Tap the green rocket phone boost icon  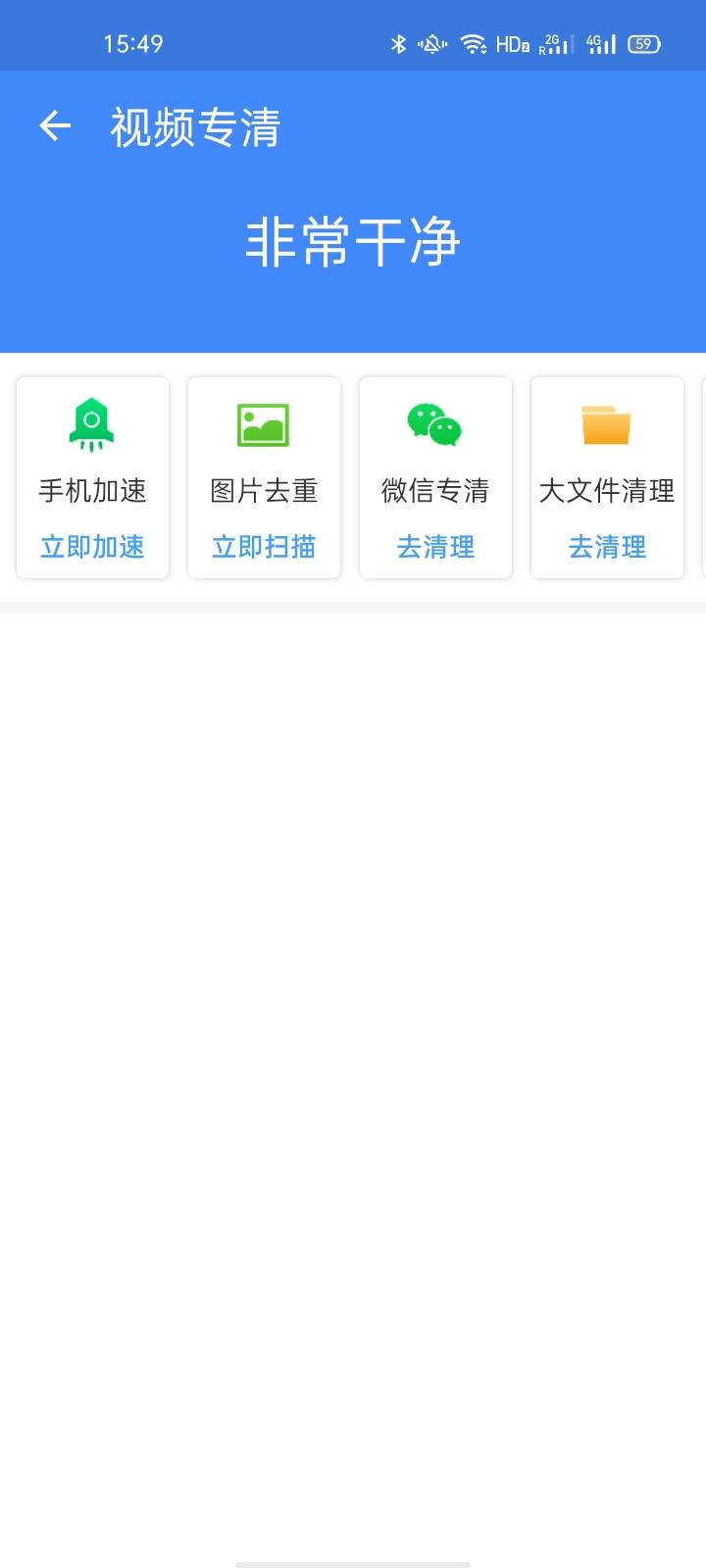point(92,423)
